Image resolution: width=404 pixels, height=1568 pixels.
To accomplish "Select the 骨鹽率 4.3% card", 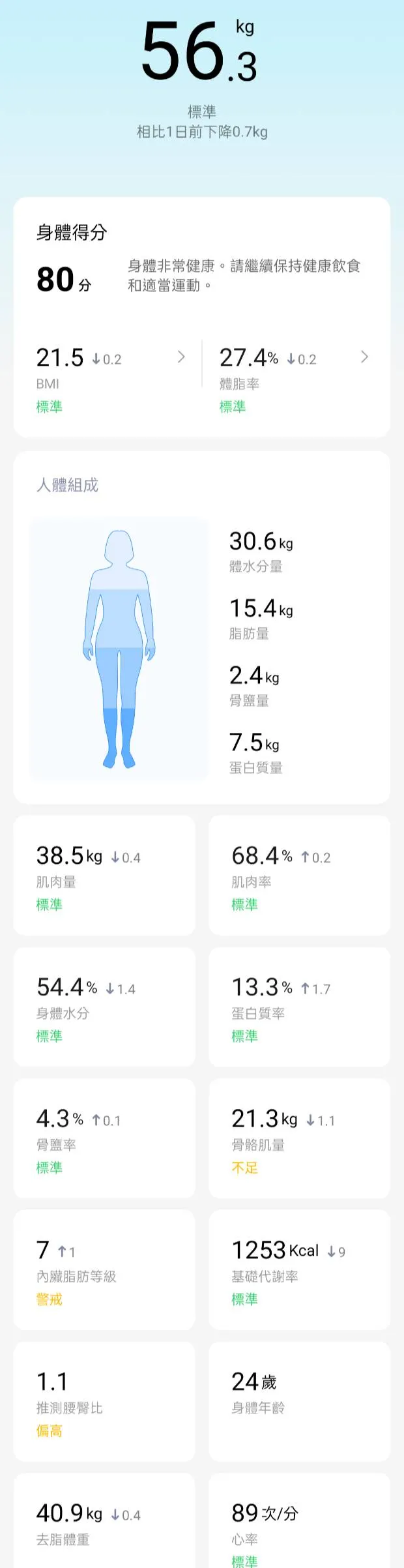I will [x=104, y=1138].
